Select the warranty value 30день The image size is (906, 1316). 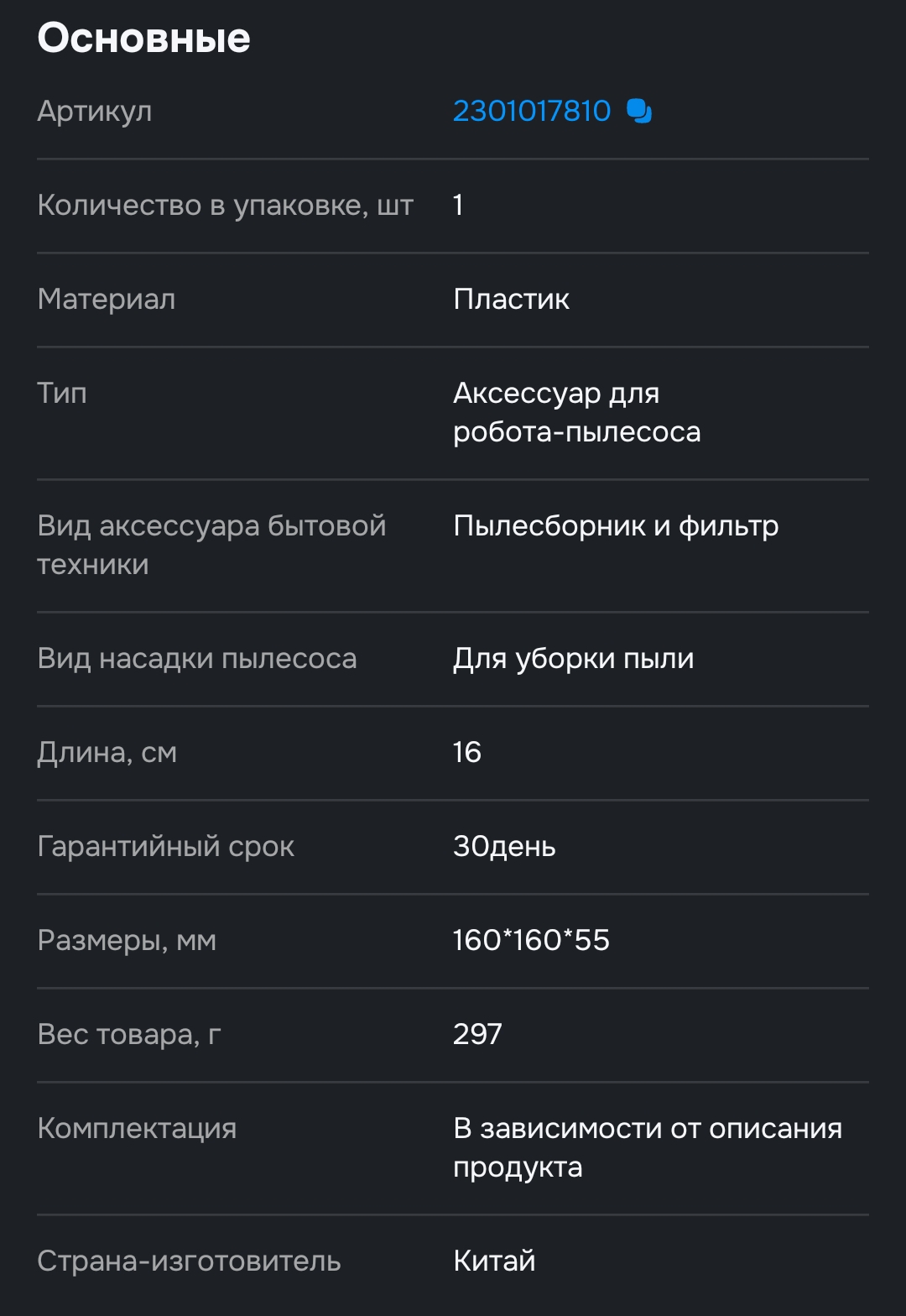coord(504,847)
